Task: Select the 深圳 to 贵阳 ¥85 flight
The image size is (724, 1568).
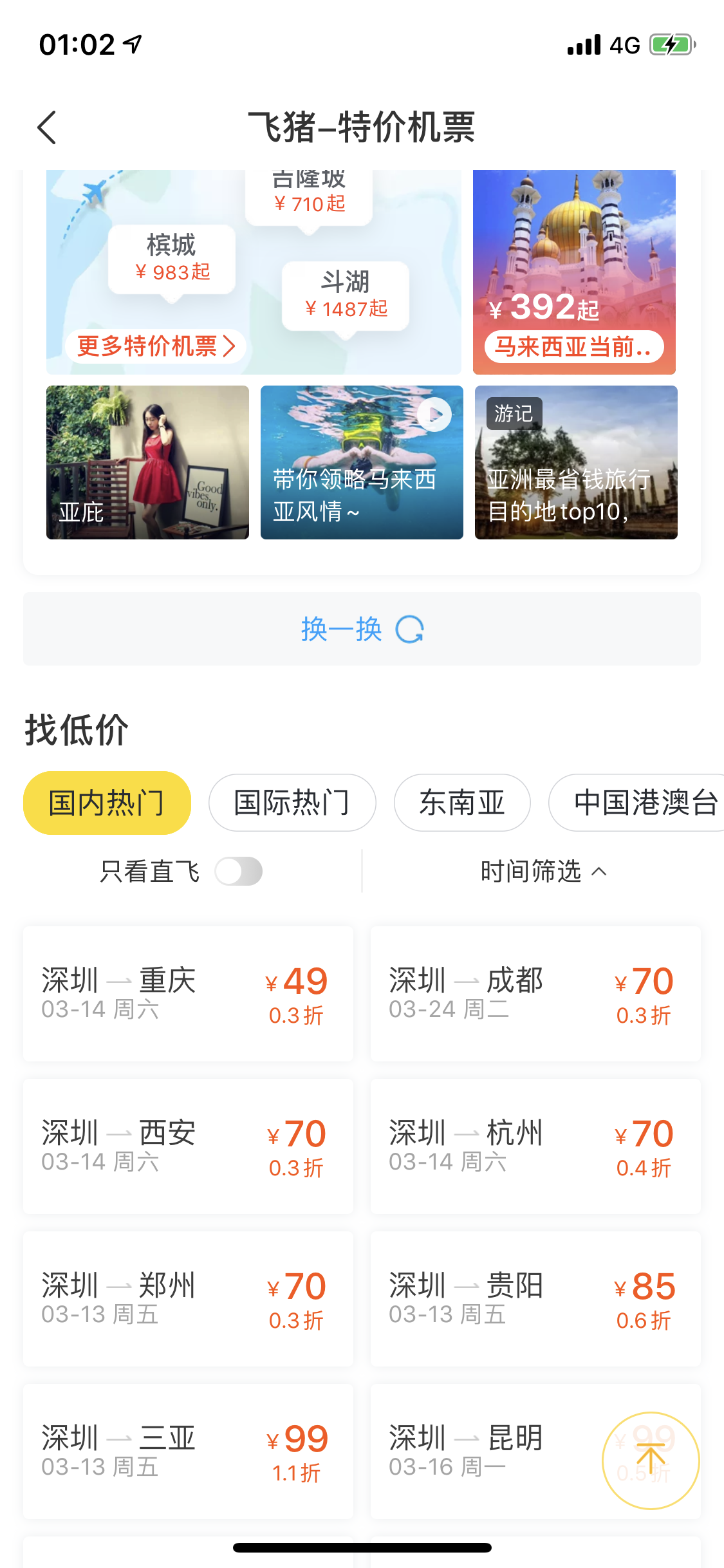Action: pos(535,1299)
